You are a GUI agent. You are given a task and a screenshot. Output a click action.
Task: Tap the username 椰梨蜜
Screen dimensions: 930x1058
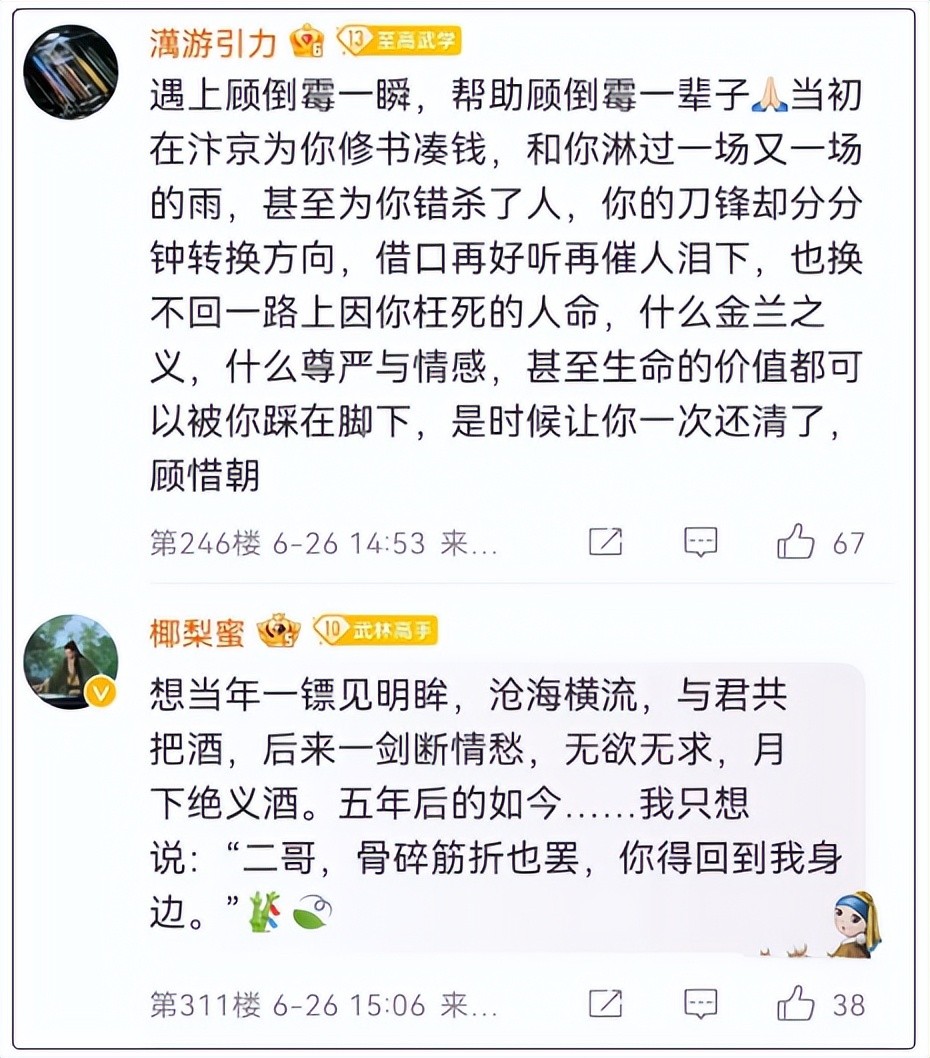click(x=197, y=632)
